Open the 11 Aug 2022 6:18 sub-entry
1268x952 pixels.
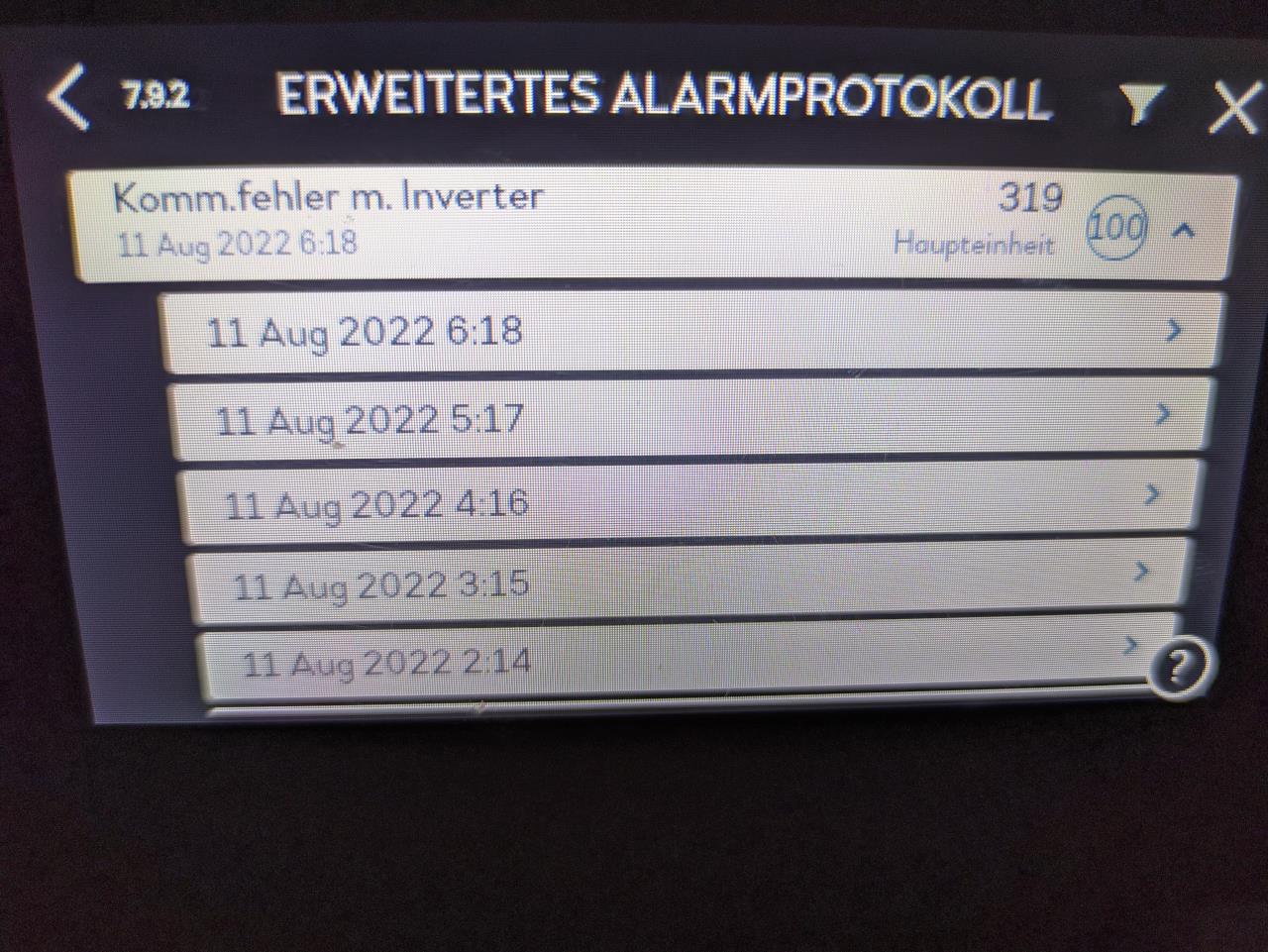[x=689, y=332]
